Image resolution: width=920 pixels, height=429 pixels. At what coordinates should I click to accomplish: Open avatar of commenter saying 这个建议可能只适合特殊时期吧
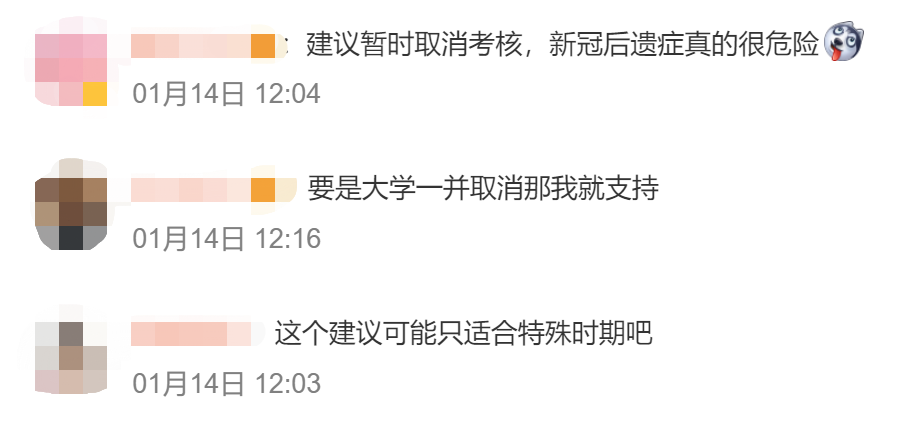coord(70,357)
